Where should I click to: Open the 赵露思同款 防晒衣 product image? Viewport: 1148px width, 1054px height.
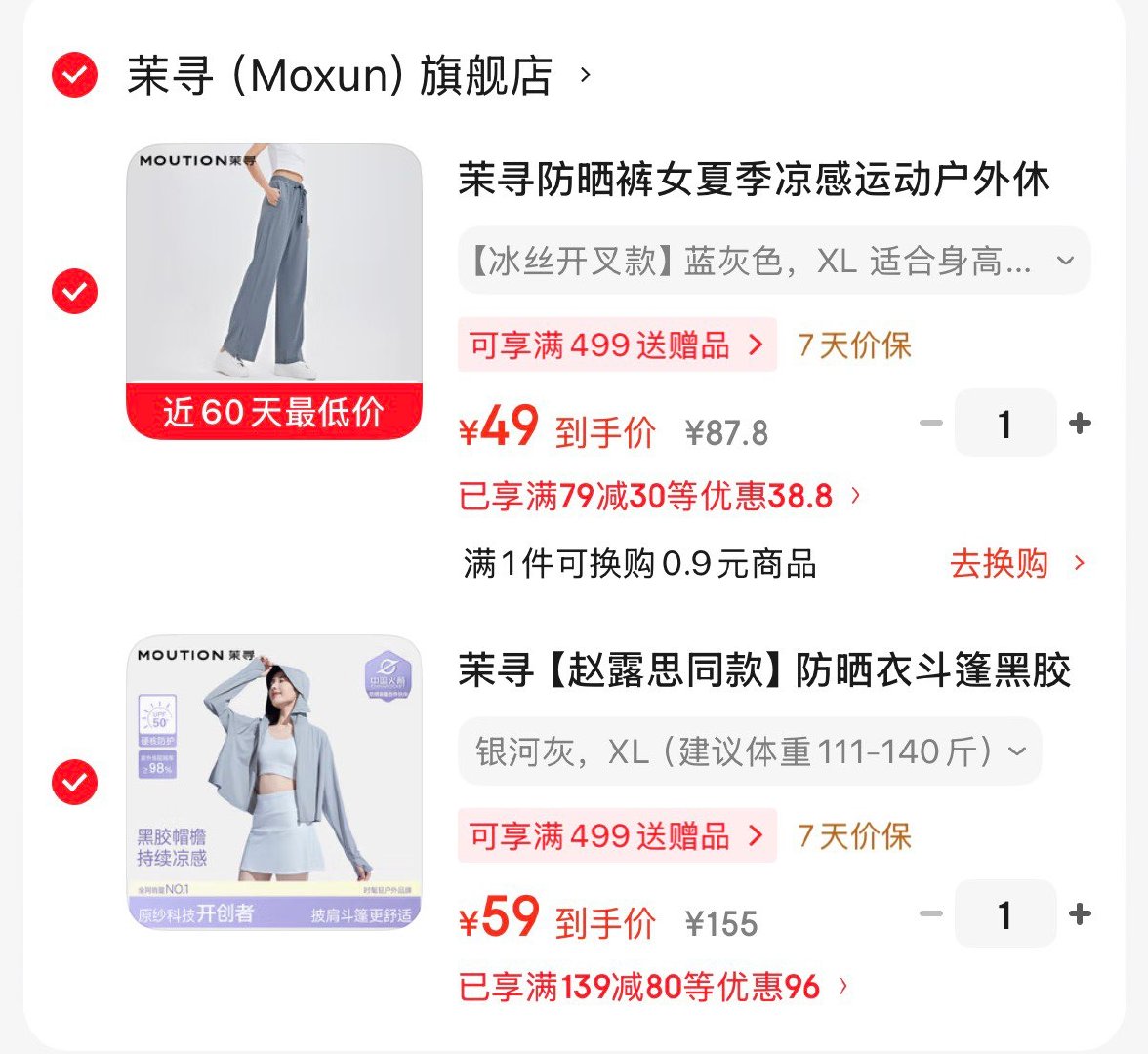point(273,782)
